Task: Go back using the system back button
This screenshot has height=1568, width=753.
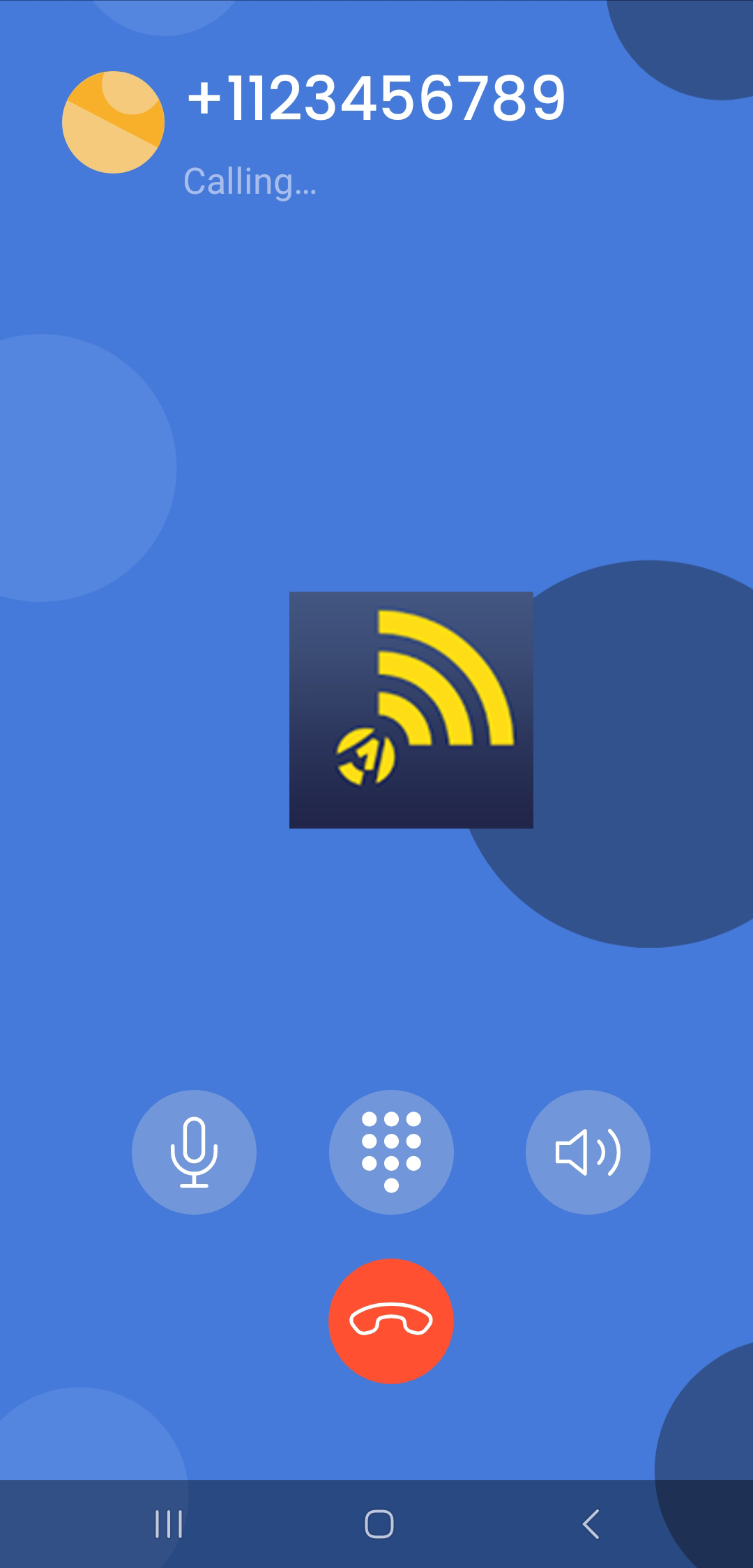Action: 591,1524
